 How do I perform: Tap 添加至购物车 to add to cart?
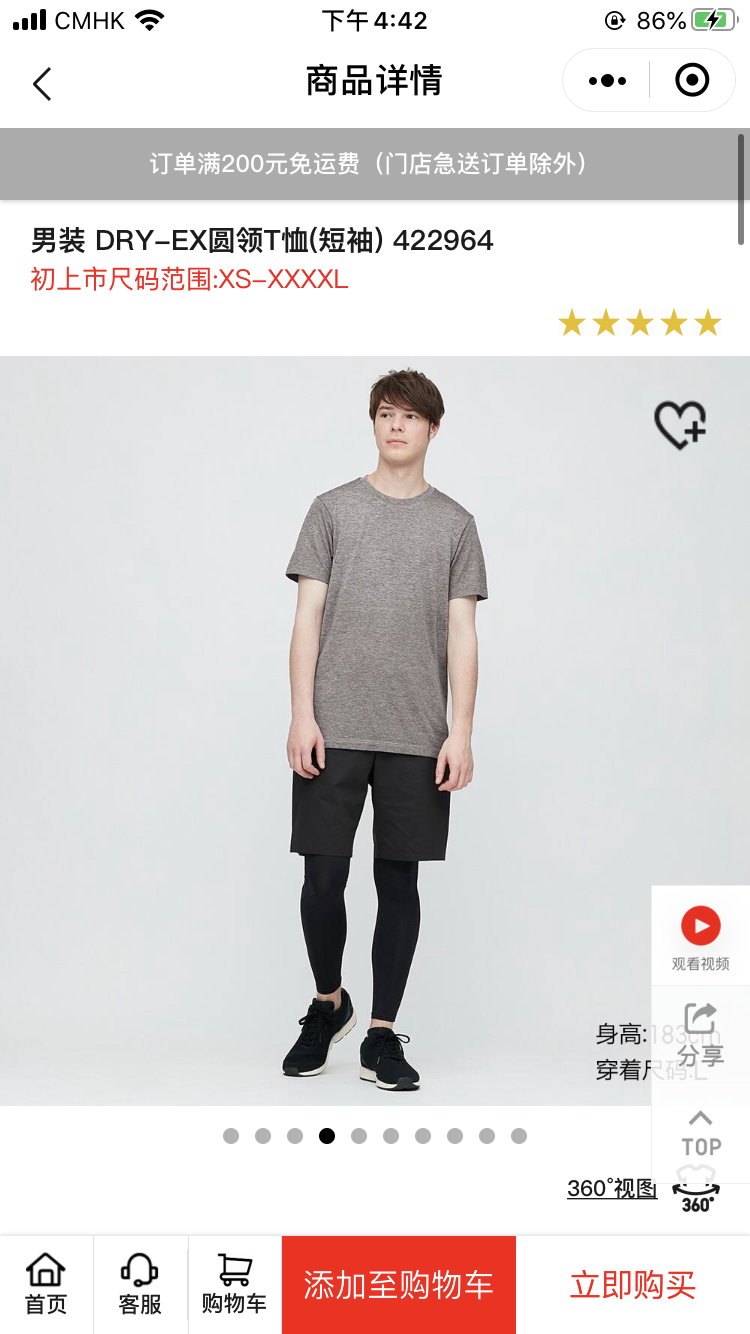coord(399,1285)
